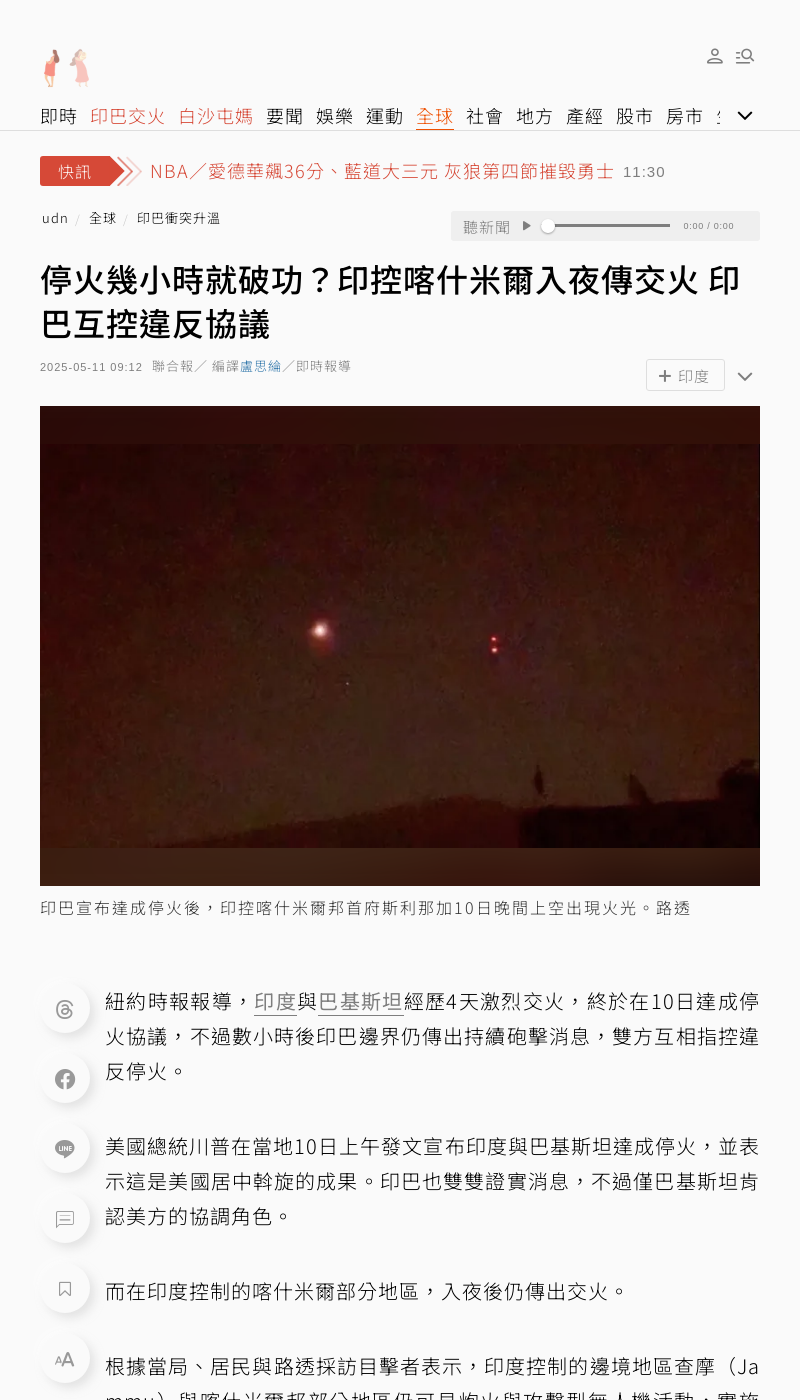
Task: Share the article via LINE
Action: (65, 1149)
